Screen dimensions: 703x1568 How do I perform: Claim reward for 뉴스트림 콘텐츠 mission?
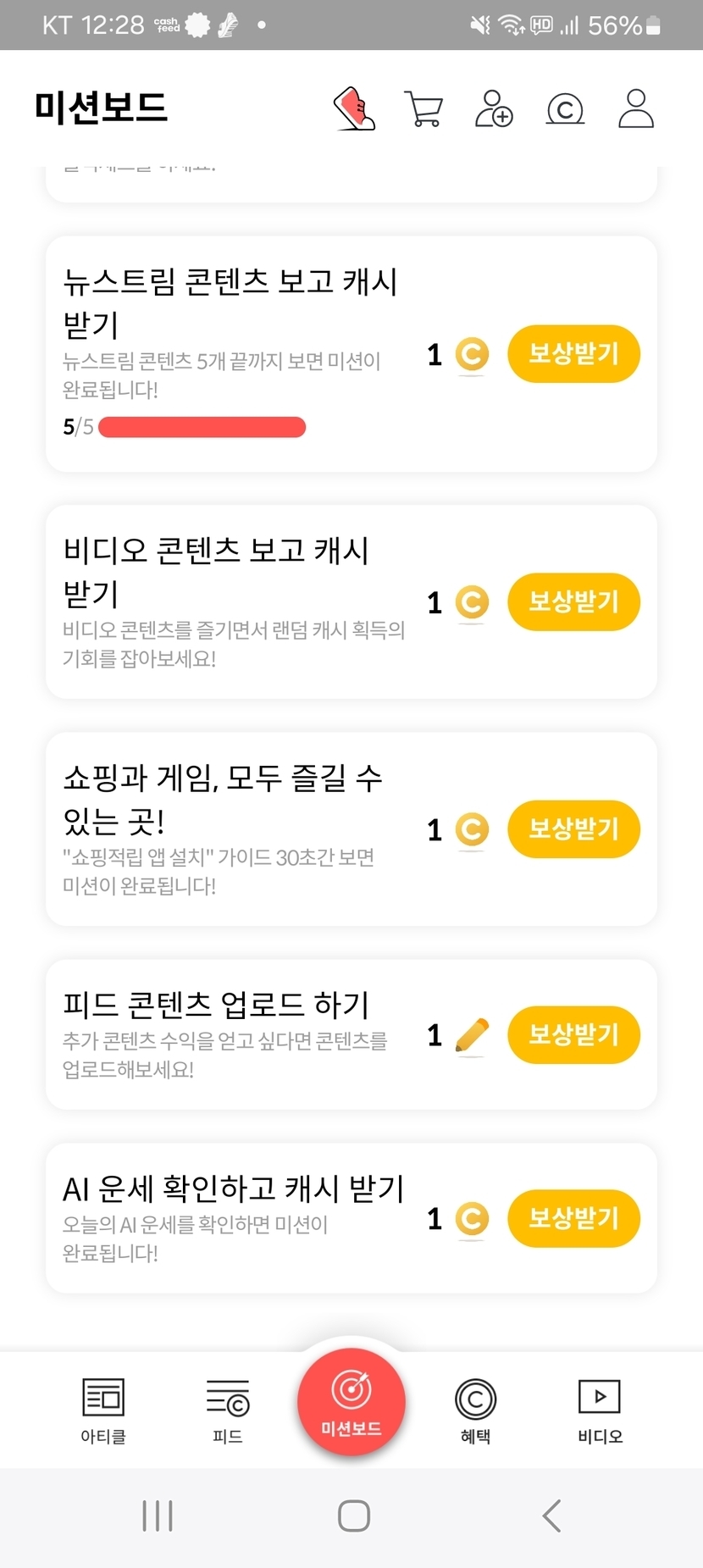(573, 354)
